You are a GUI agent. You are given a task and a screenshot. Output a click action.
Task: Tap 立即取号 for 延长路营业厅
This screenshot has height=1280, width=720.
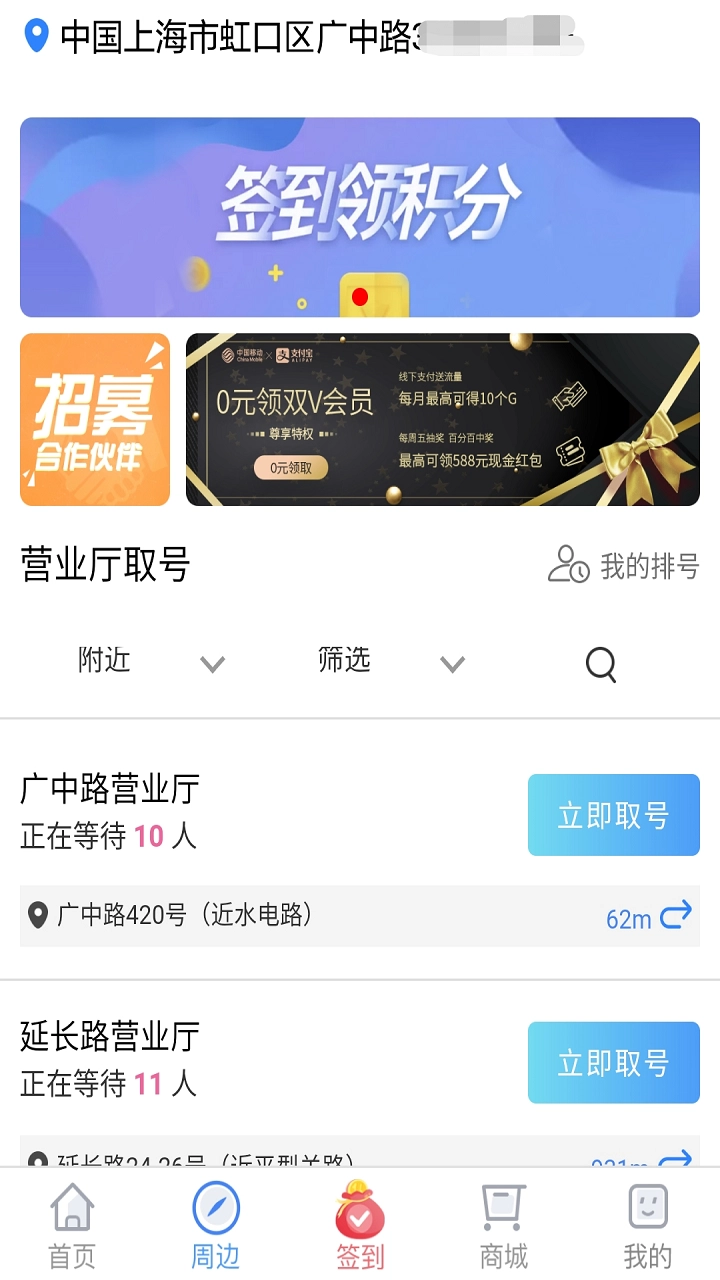coord(613,1062)
